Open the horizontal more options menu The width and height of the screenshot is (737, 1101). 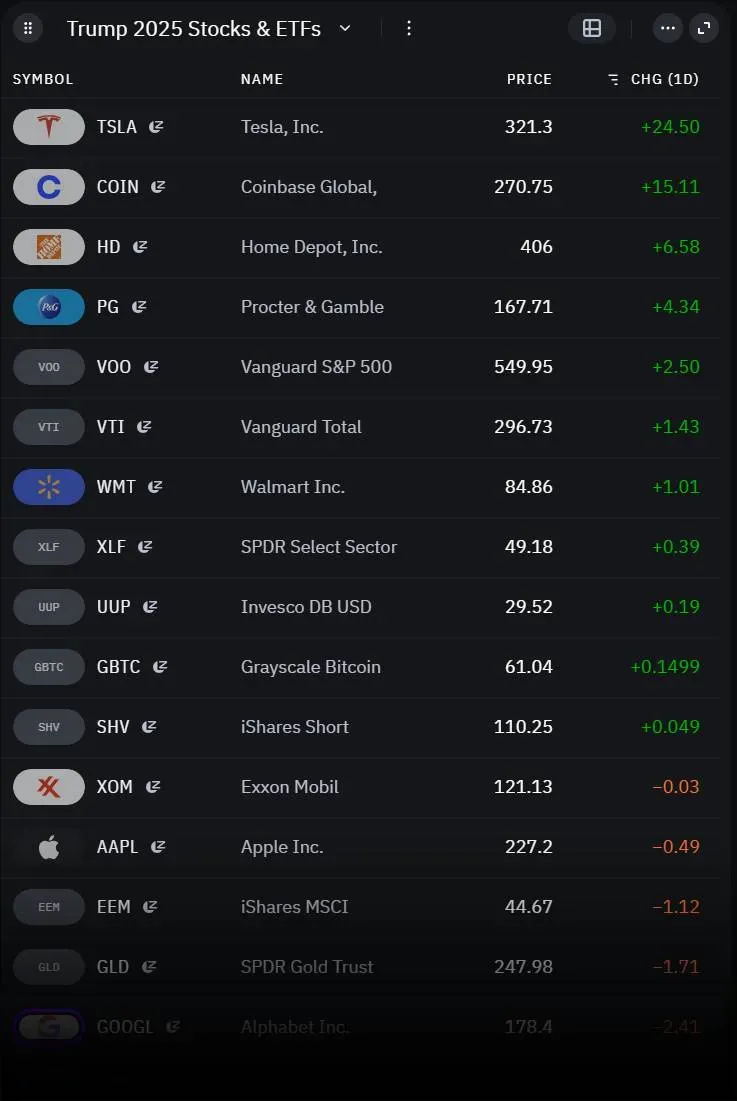(668, 28)
